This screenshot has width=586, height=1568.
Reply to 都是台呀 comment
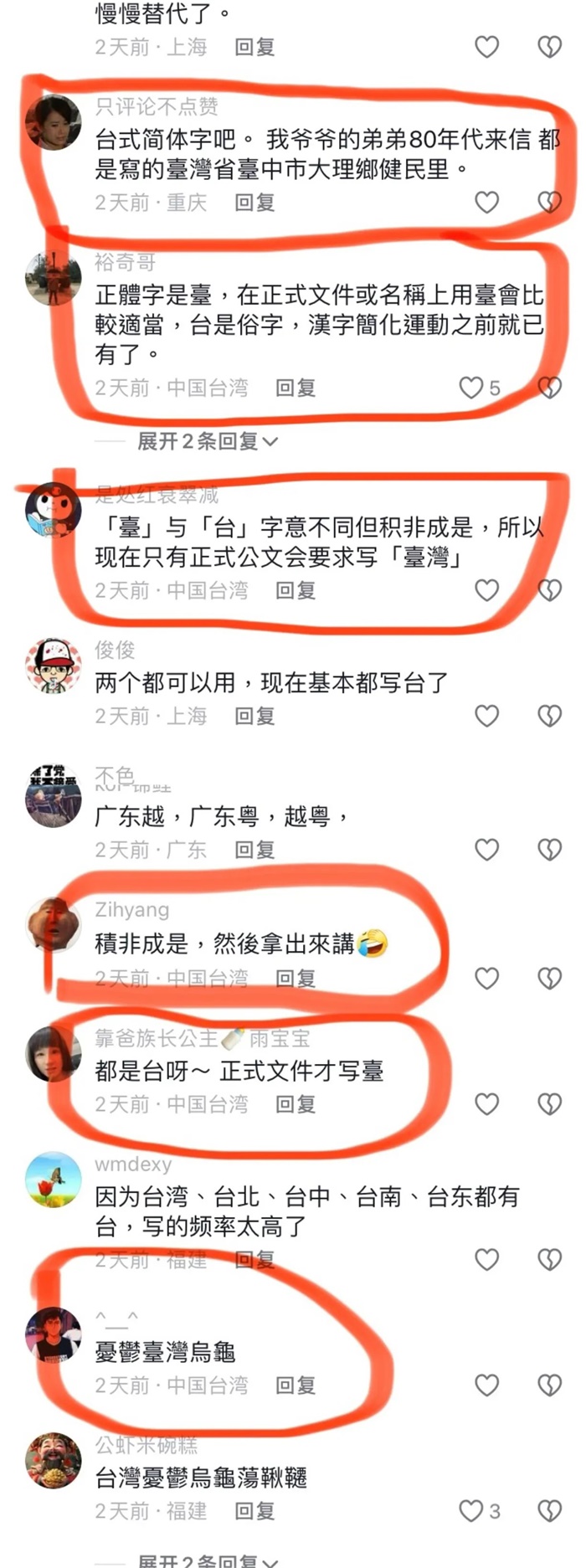296,1104
